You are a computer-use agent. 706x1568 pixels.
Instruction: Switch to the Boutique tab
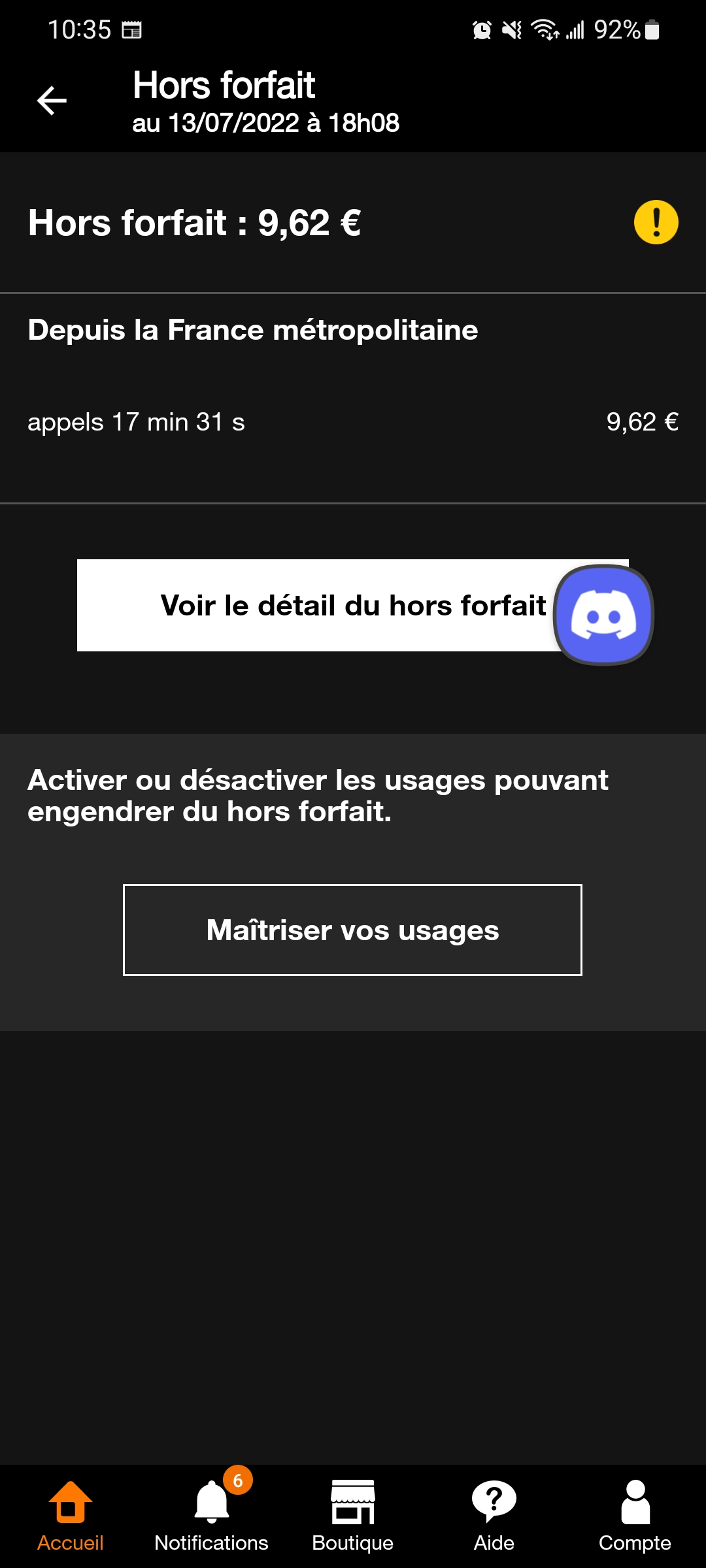(x=353, y=1516)
